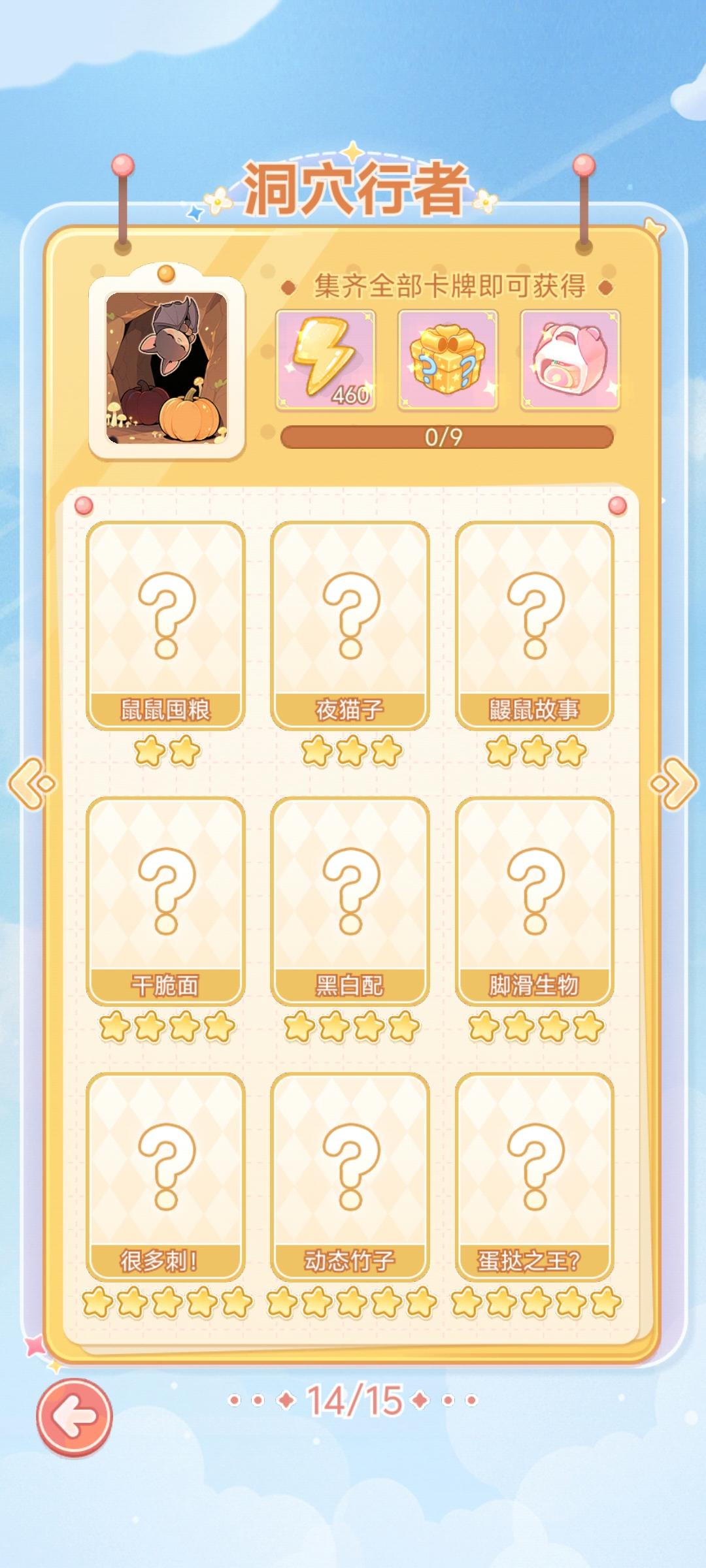Go back with the red arrow button
The height and width of the screenshot is (1568, 706).
click(75, 1417)
